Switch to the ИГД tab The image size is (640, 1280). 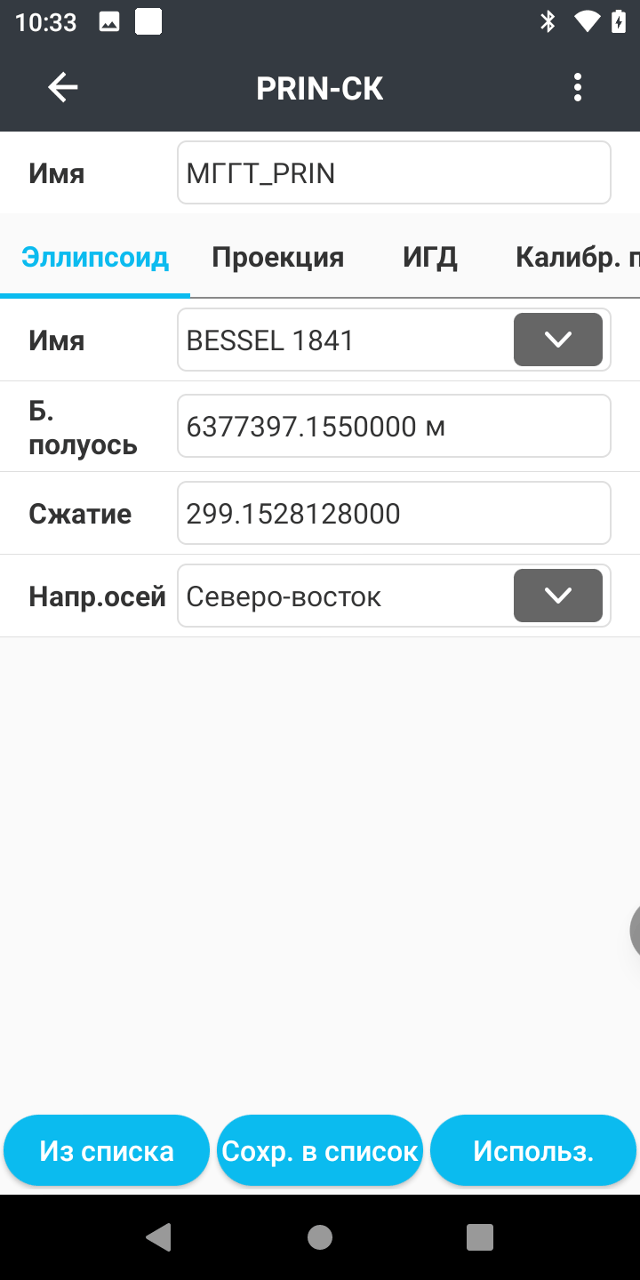click(x=430, y=258)
